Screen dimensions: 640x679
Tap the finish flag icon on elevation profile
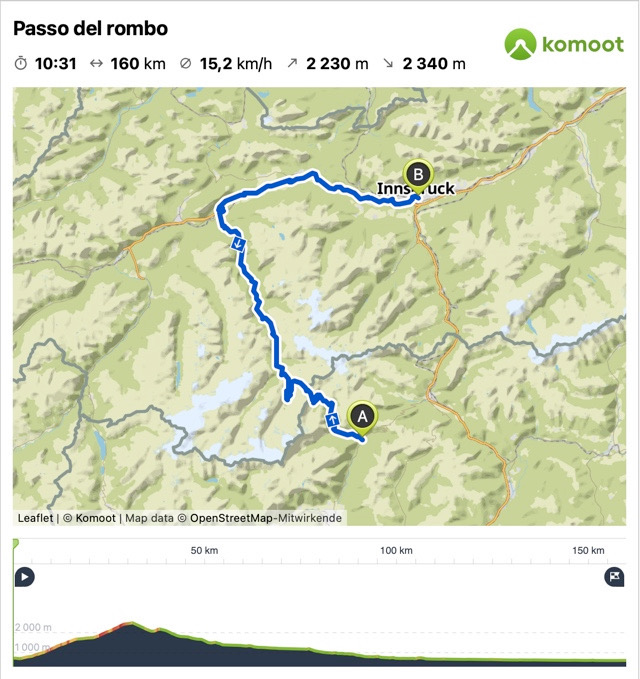[x=614, y=577]
